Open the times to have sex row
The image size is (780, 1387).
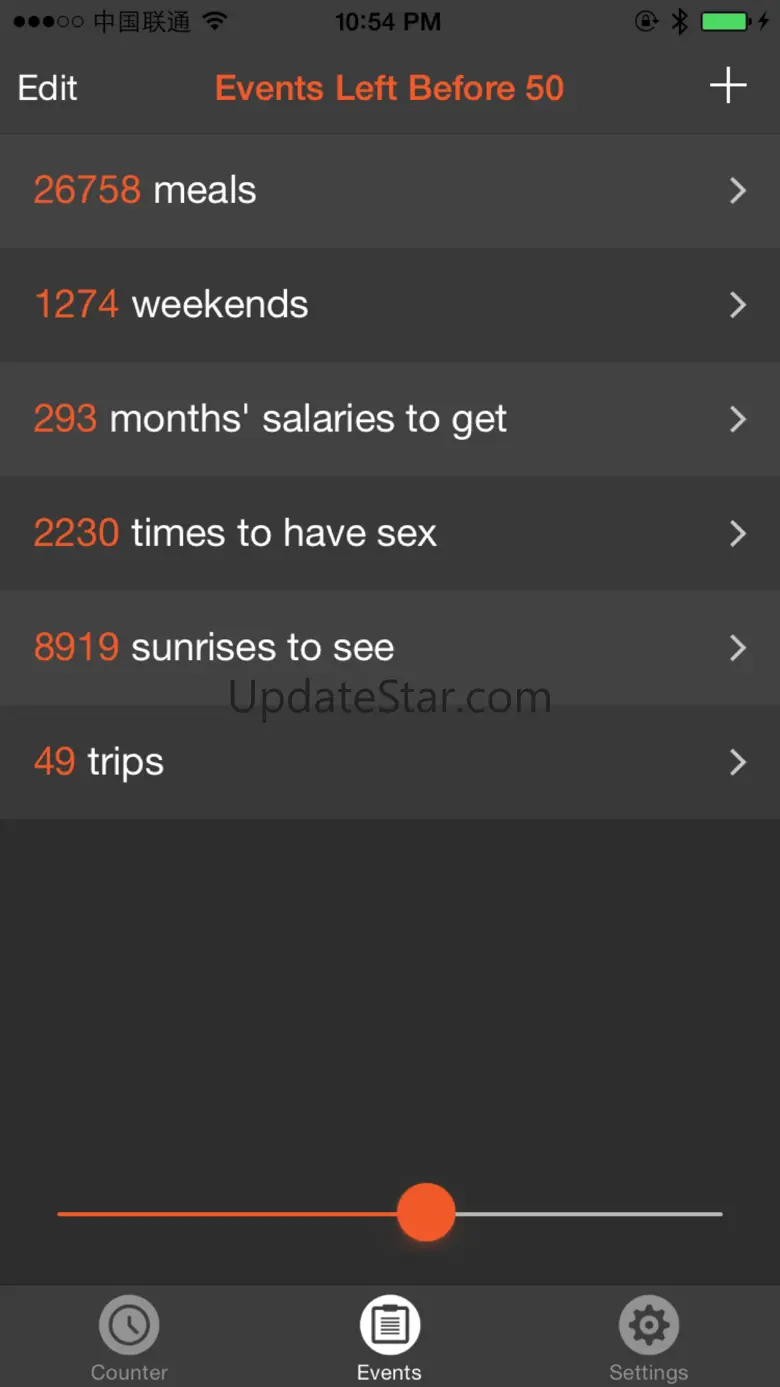[389, 533]
